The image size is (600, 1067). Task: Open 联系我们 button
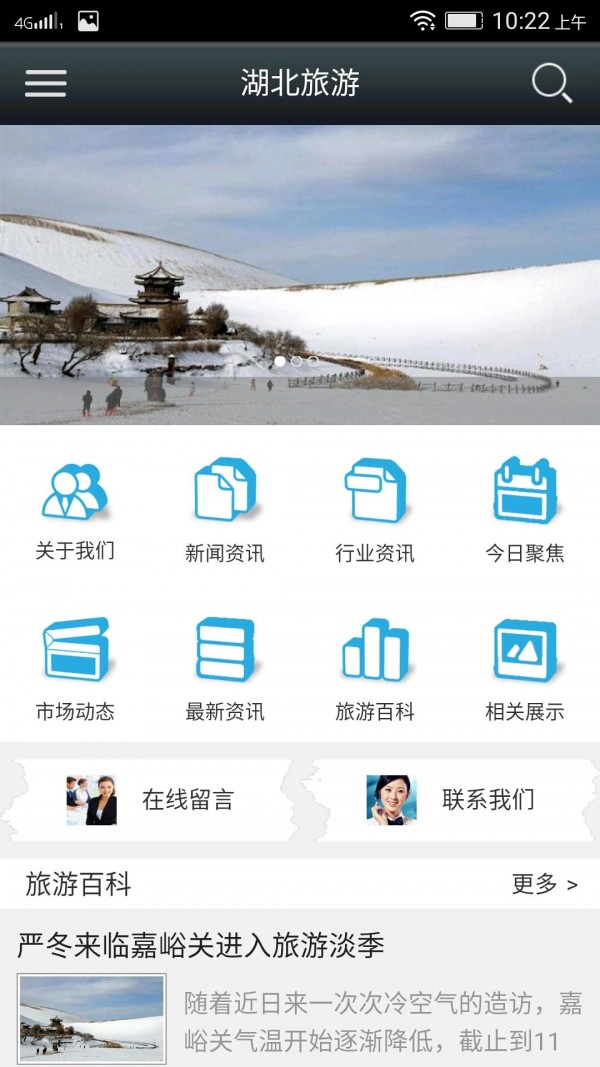tap(451, 800)
